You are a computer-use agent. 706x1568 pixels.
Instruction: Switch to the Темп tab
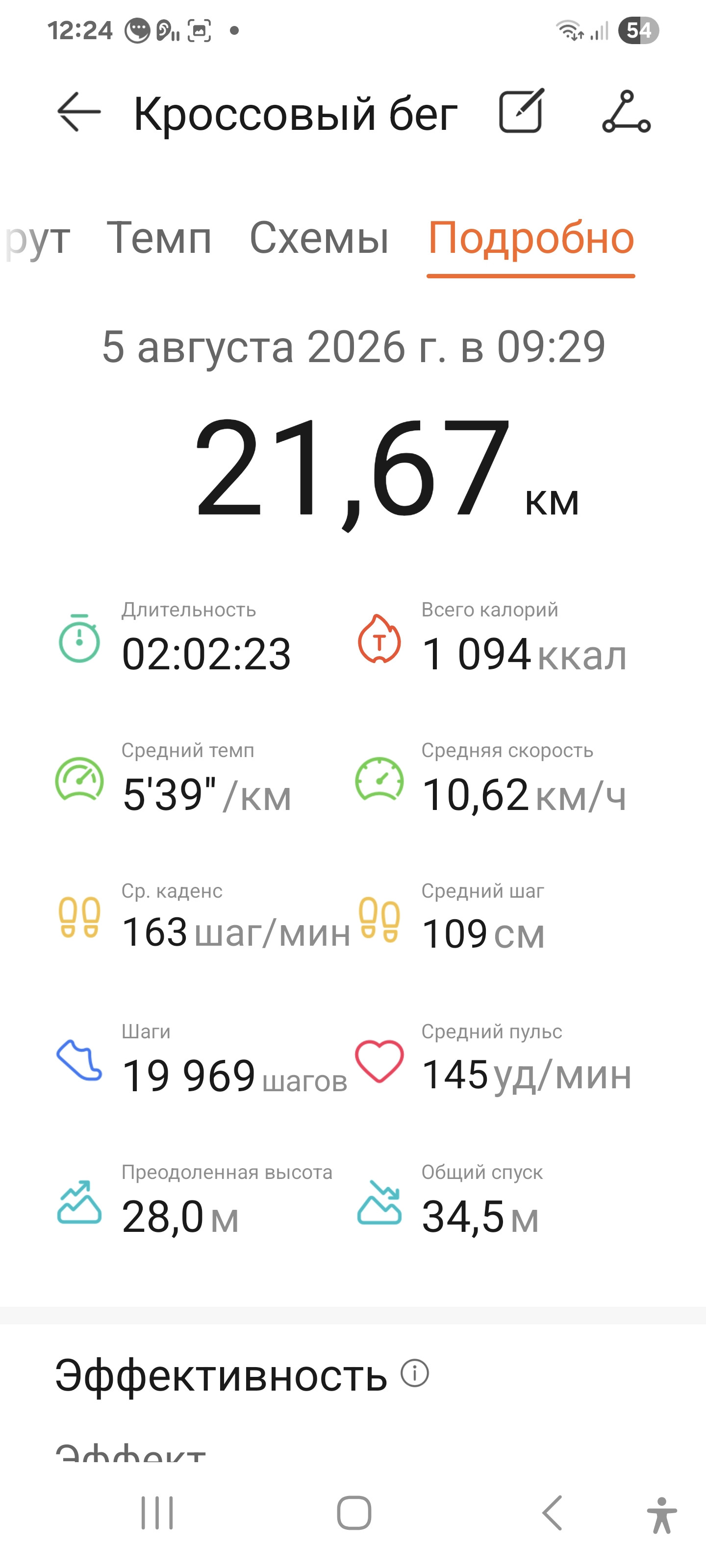(x=159, y=237)
